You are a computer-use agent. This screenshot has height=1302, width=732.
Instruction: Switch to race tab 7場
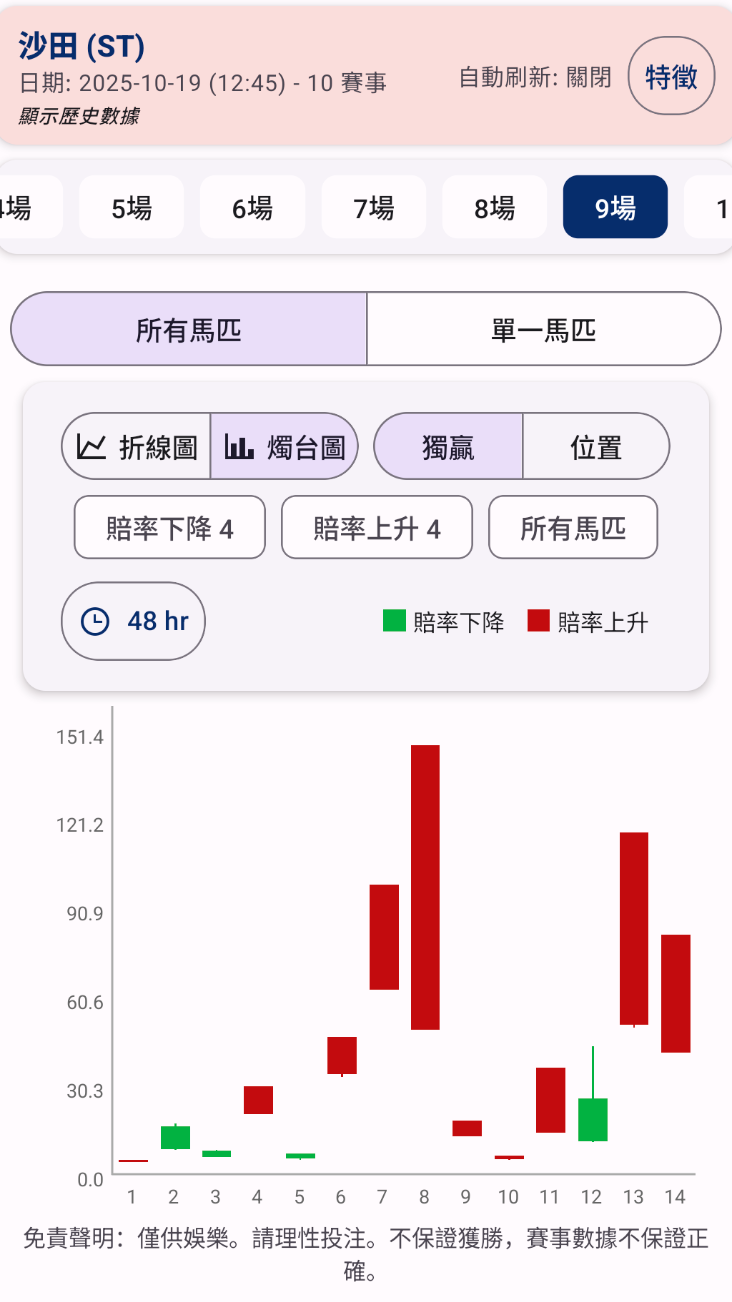tap(373, 206)
